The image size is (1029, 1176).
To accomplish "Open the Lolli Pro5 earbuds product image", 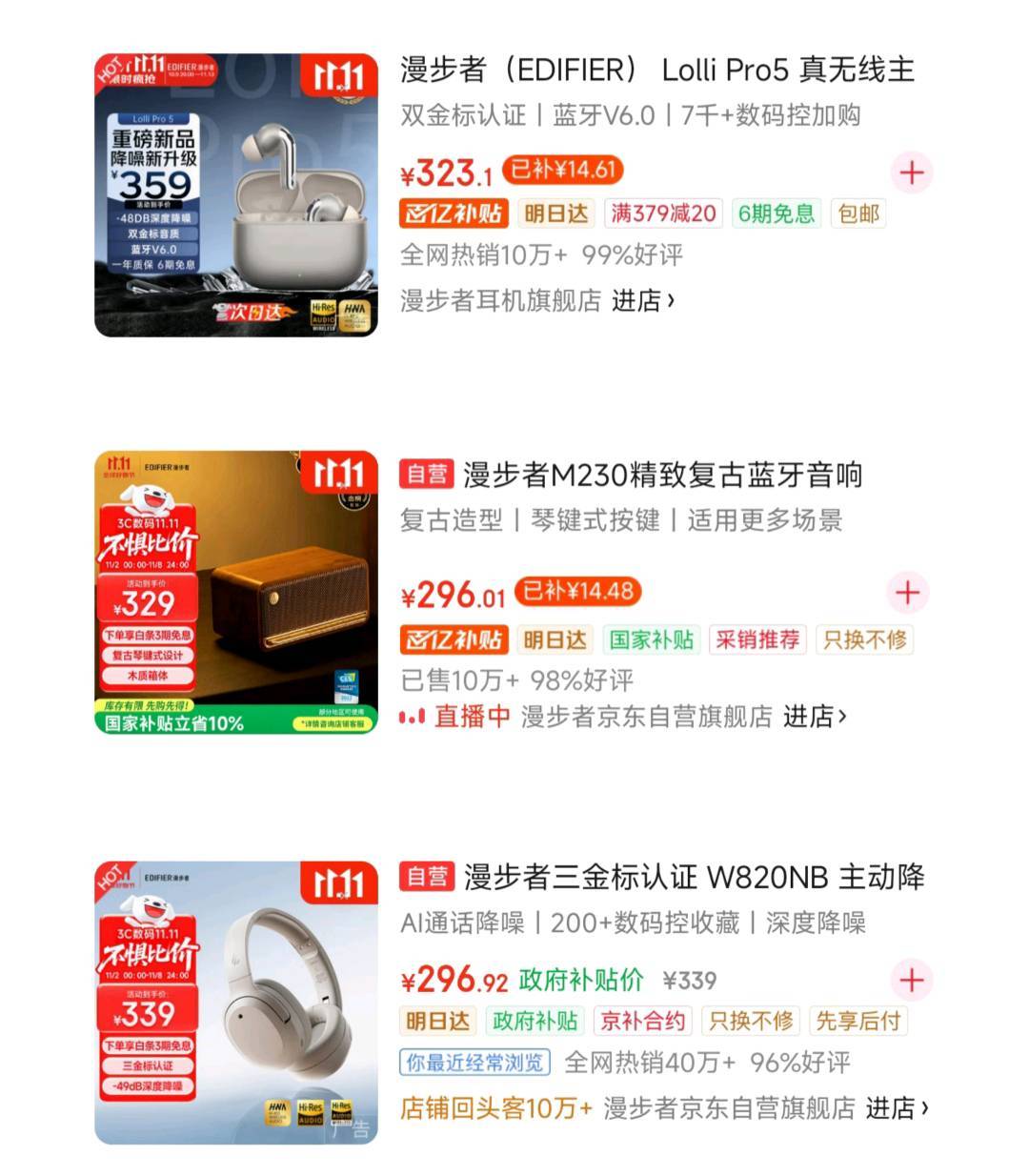I will pos(236,195).
